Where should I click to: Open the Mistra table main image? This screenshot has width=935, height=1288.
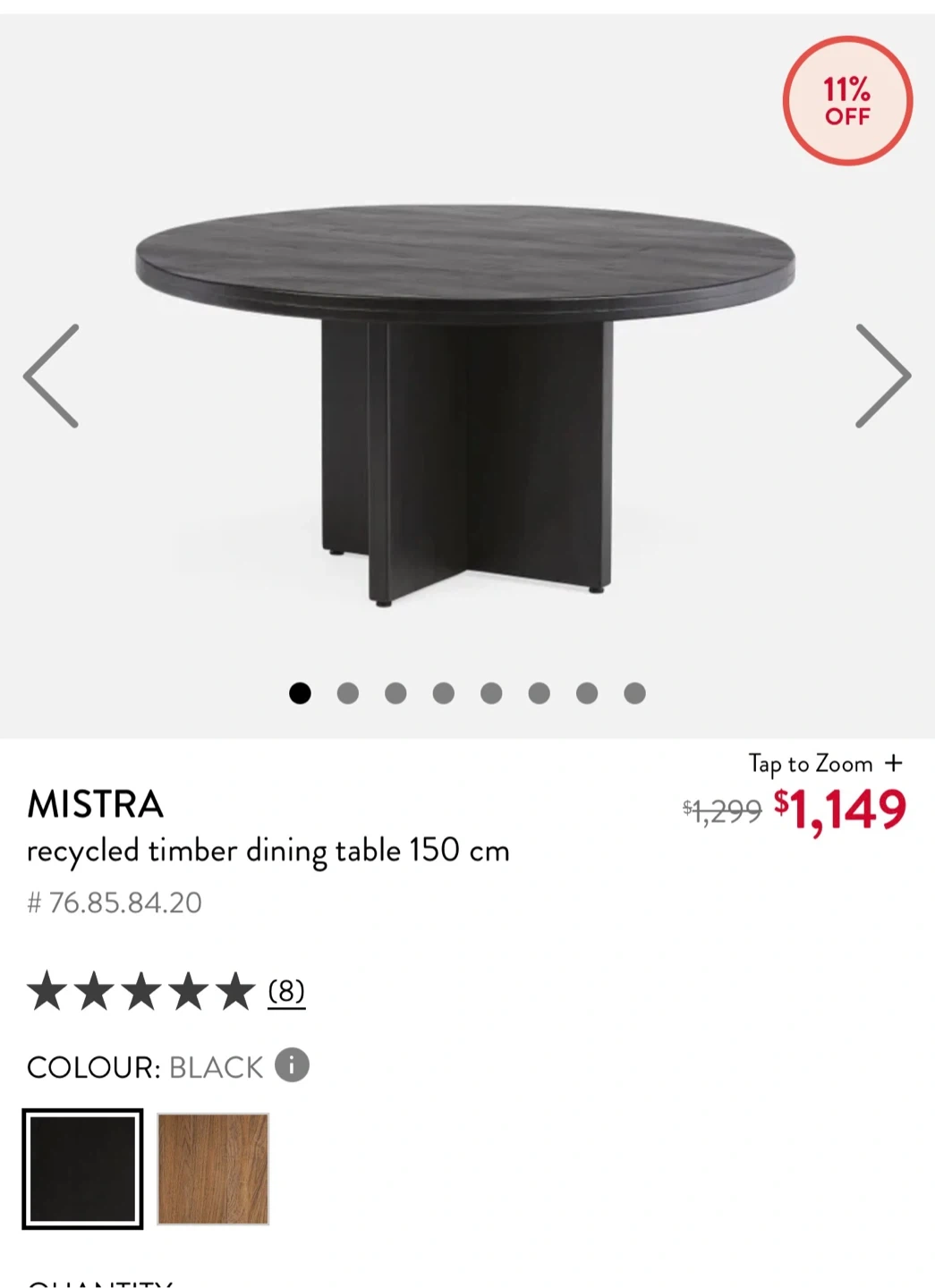465,402
